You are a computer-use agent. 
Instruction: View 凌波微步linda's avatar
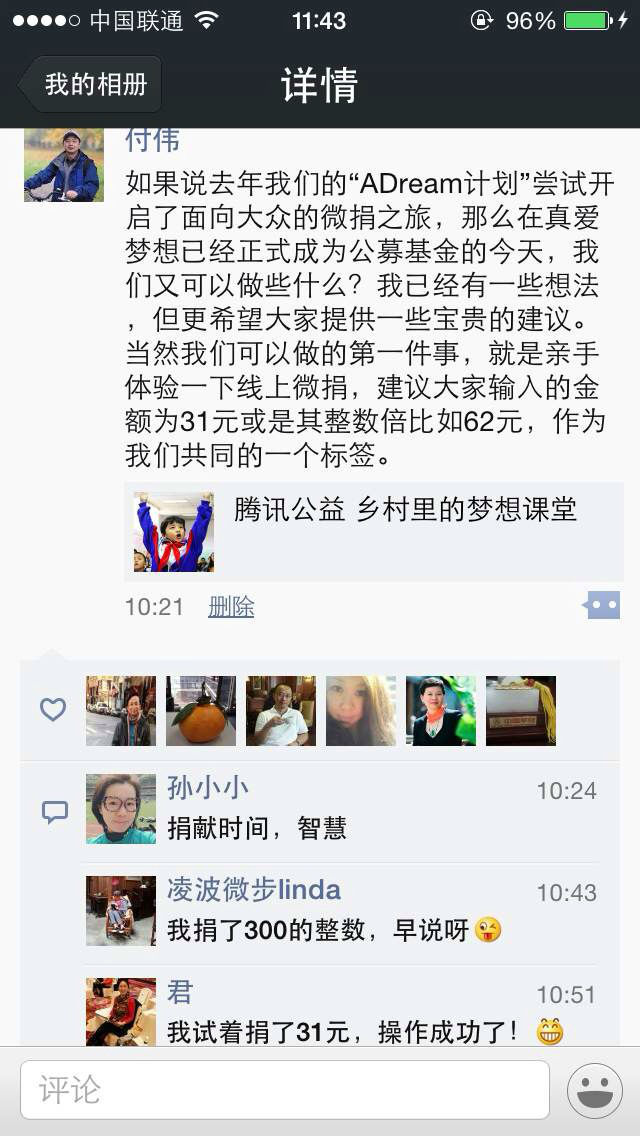[x=121, y=911]
